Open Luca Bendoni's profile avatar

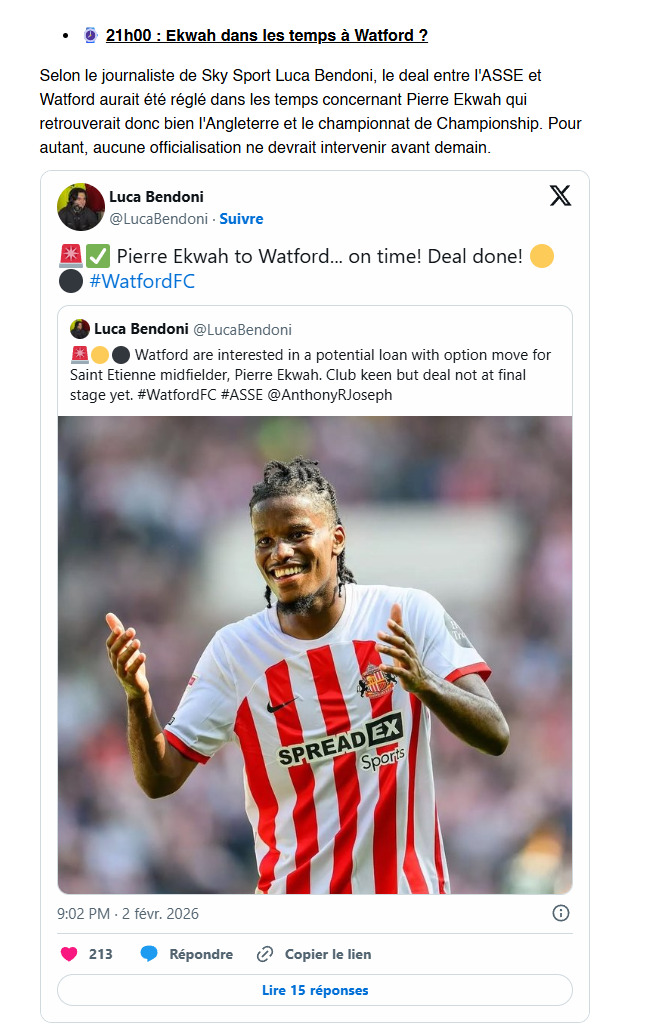81,207
